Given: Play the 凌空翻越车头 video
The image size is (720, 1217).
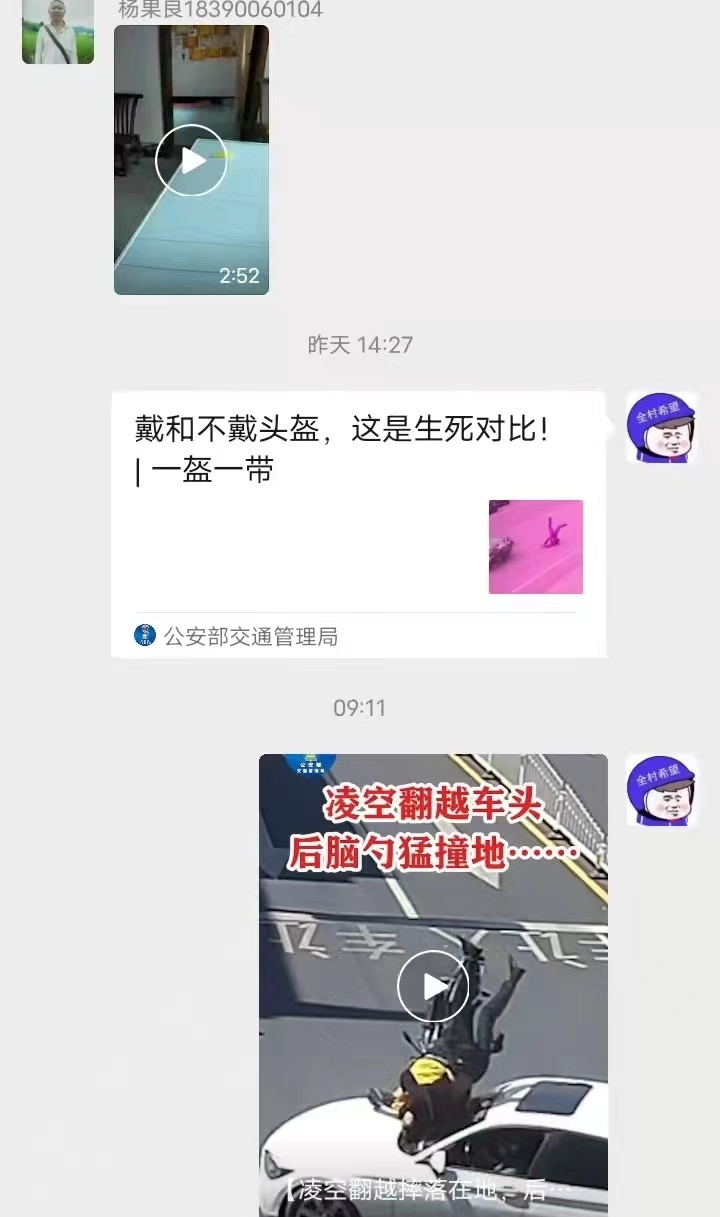Looking at the screenshot, I should point(433,986).
